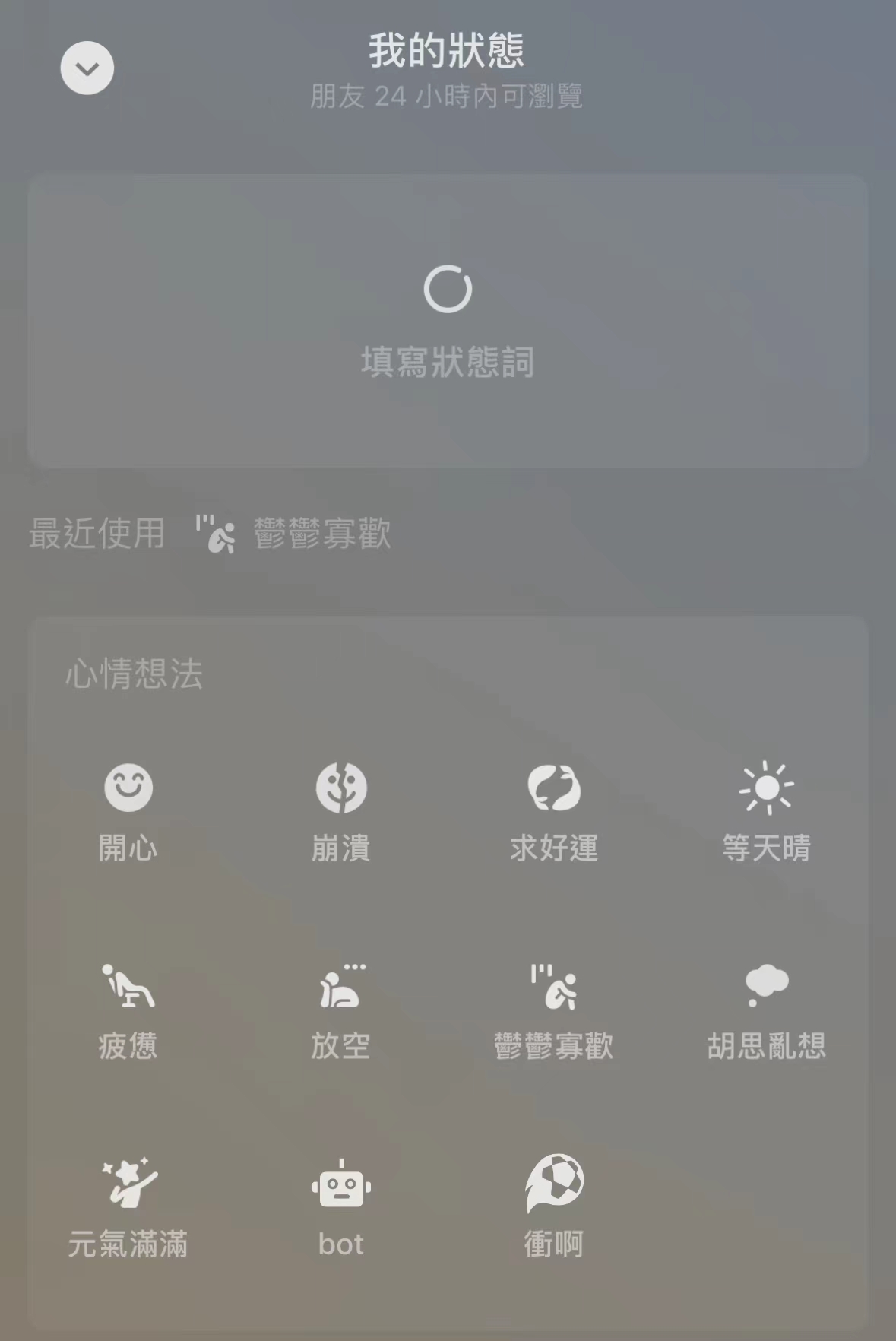Collapse the status panel with the down chevron
This screenshot has width=896, height=1341.
tap(87, 68)
